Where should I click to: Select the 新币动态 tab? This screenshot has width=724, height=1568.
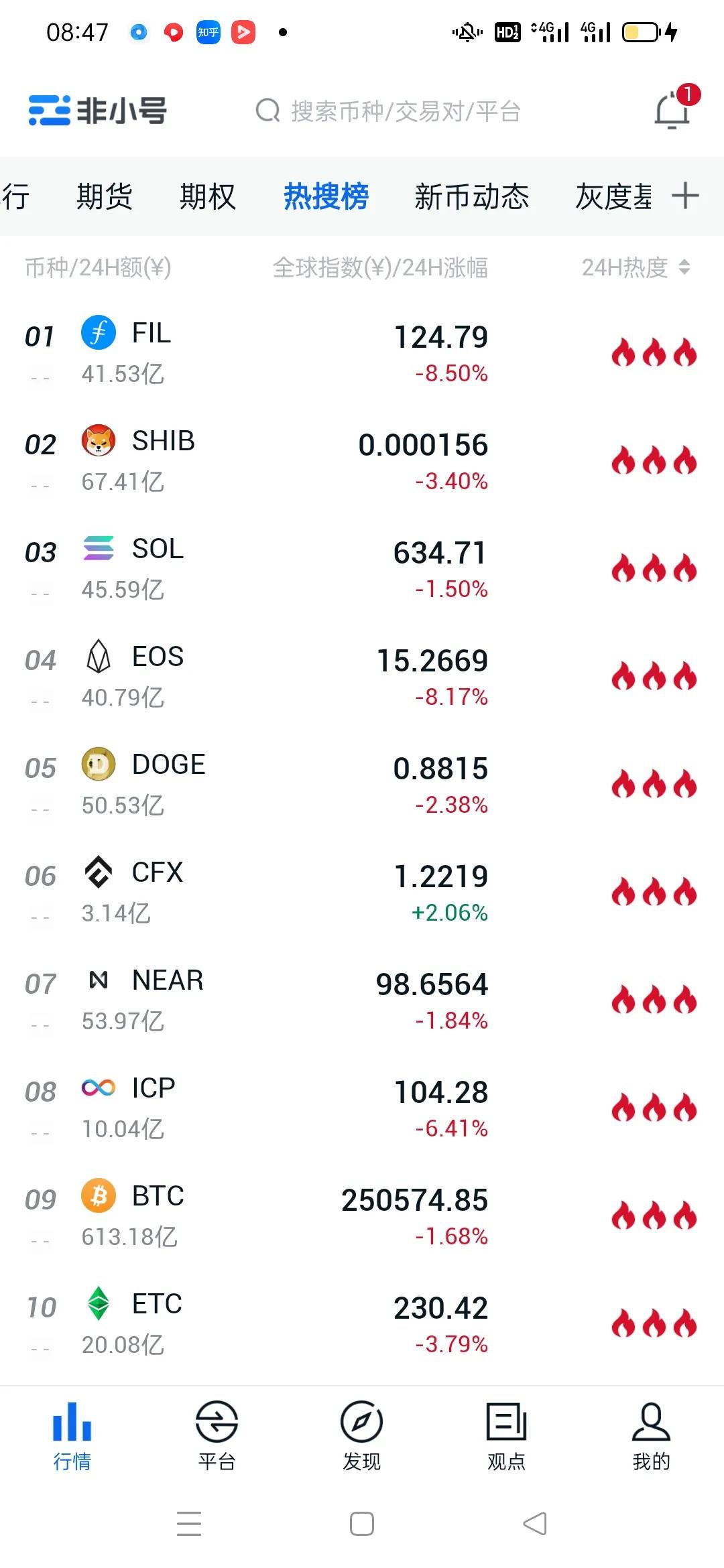471,196
